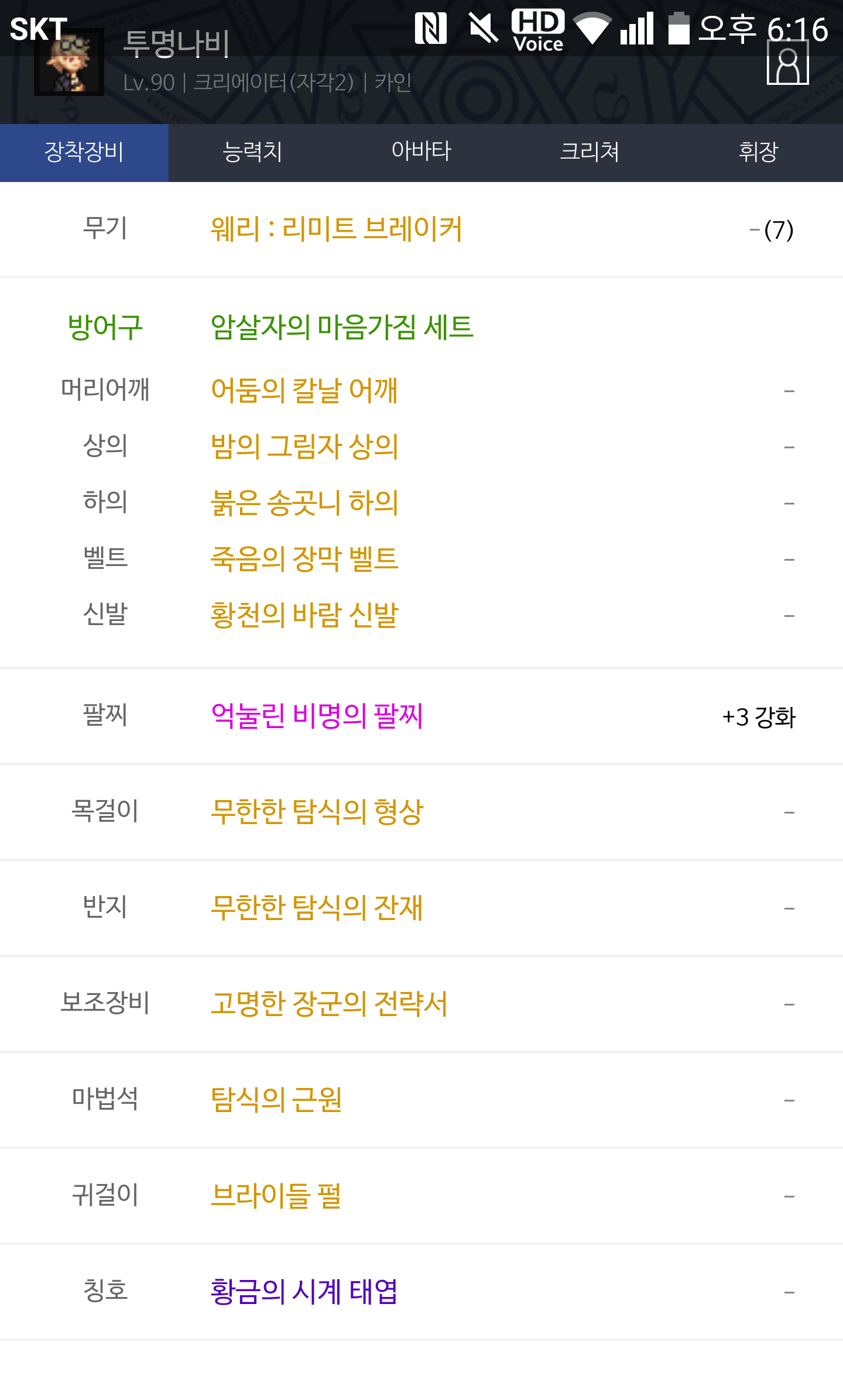Switch to the 크리쳐 tab
The height and width of the screenshot is (1400, 843).
pyautogui.click(x=590, y=152)
